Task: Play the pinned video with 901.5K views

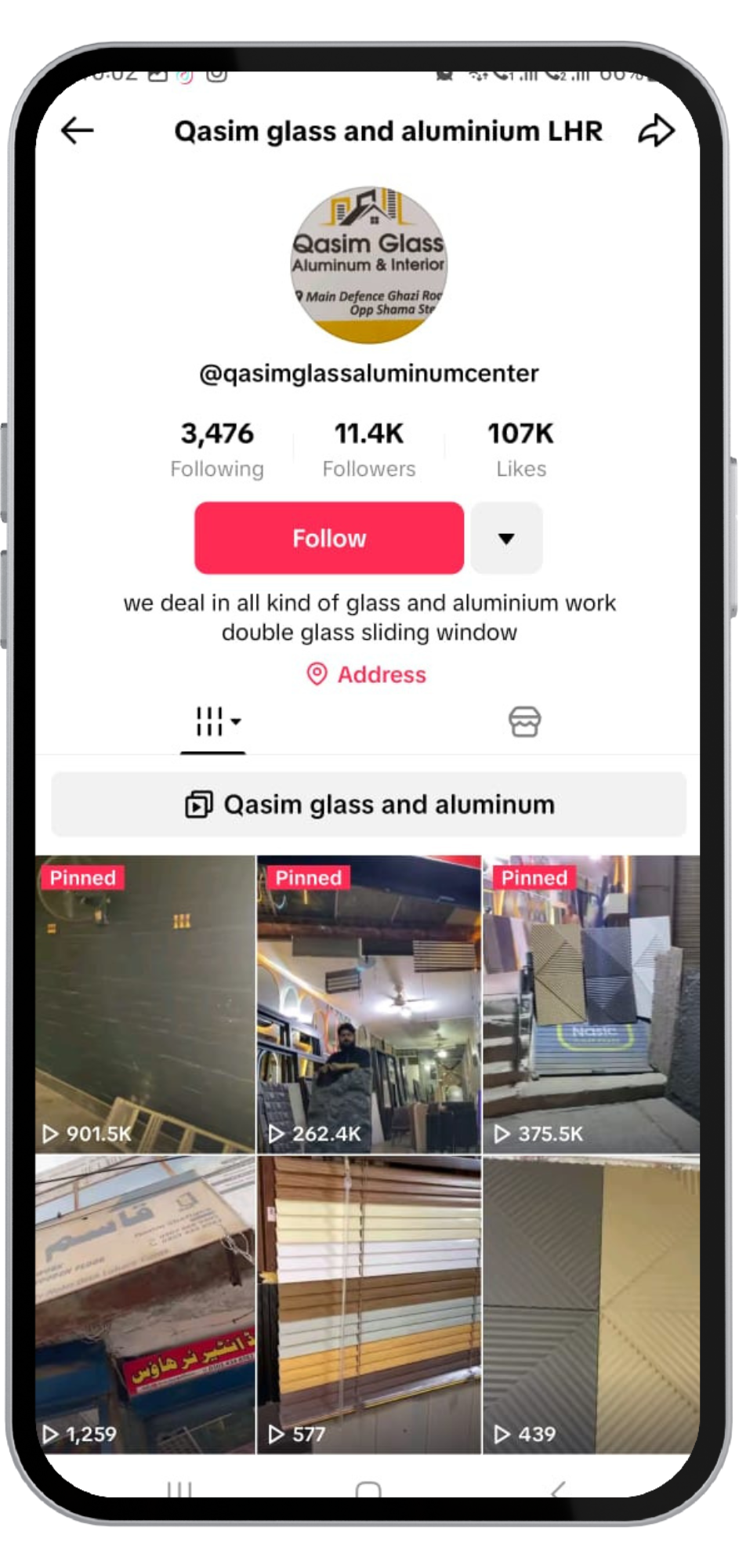Action: click(x=145, y=1004)
